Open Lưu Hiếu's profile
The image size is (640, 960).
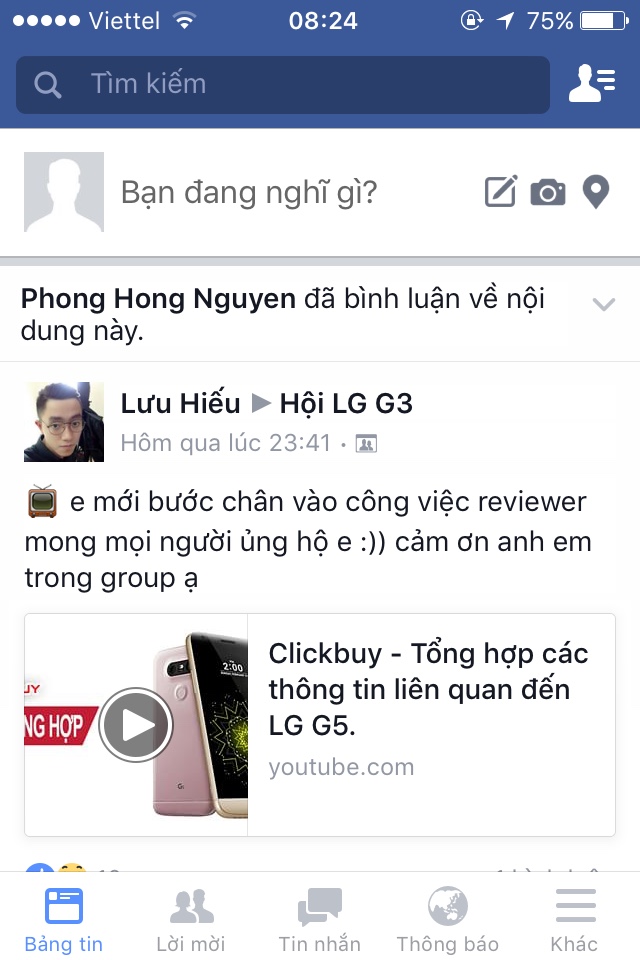click(180, 403)
